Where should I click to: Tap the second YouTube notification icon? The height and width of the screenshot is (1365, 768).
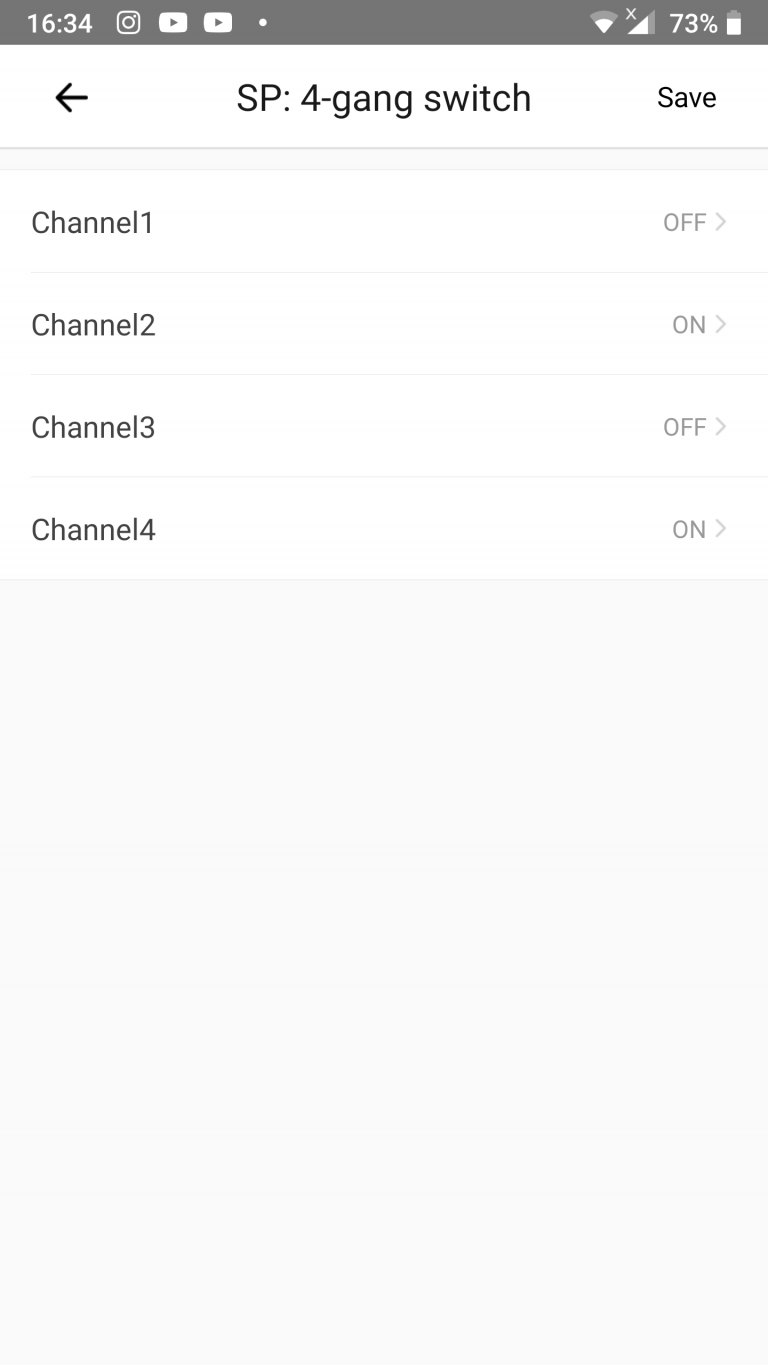(218, 23)
